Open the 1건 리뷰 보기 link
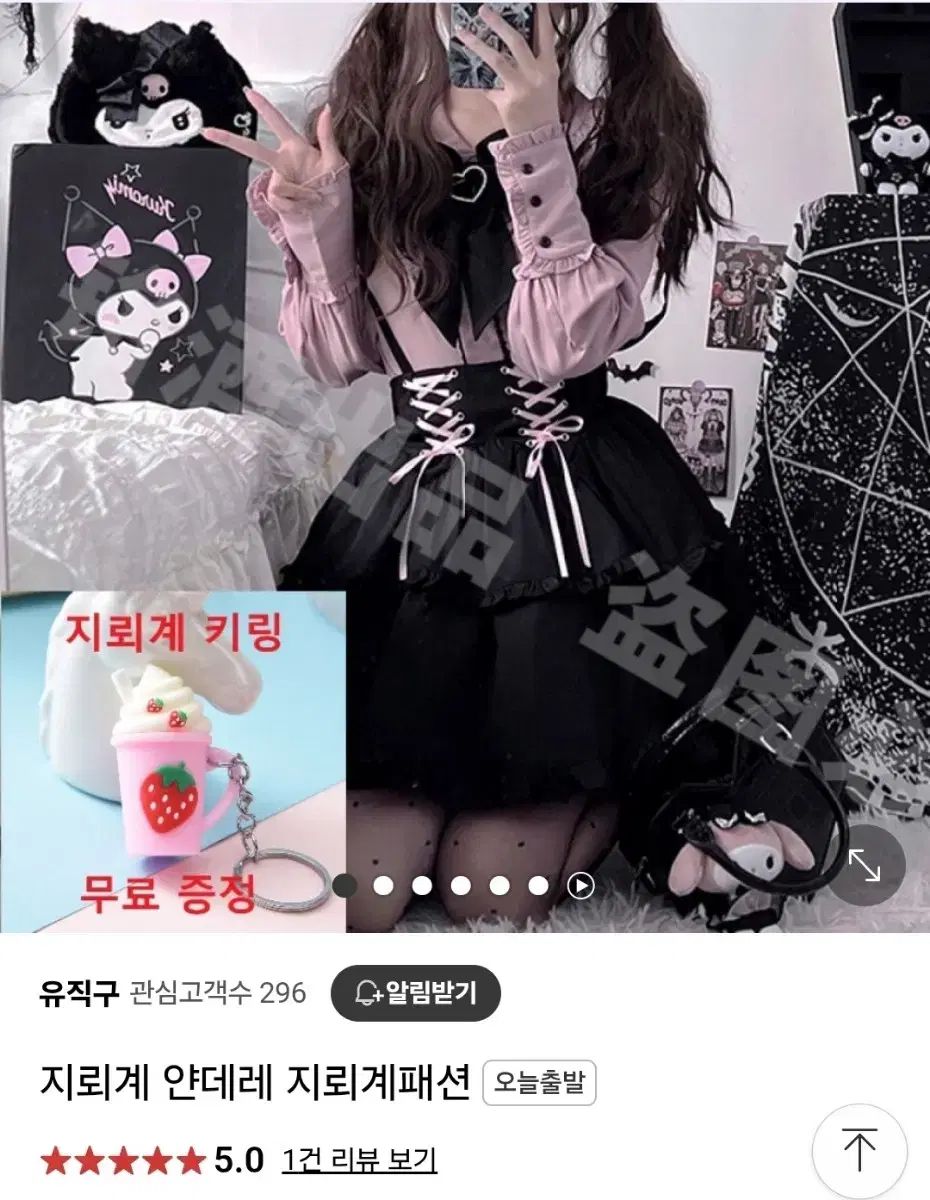 click(359, 1160)
